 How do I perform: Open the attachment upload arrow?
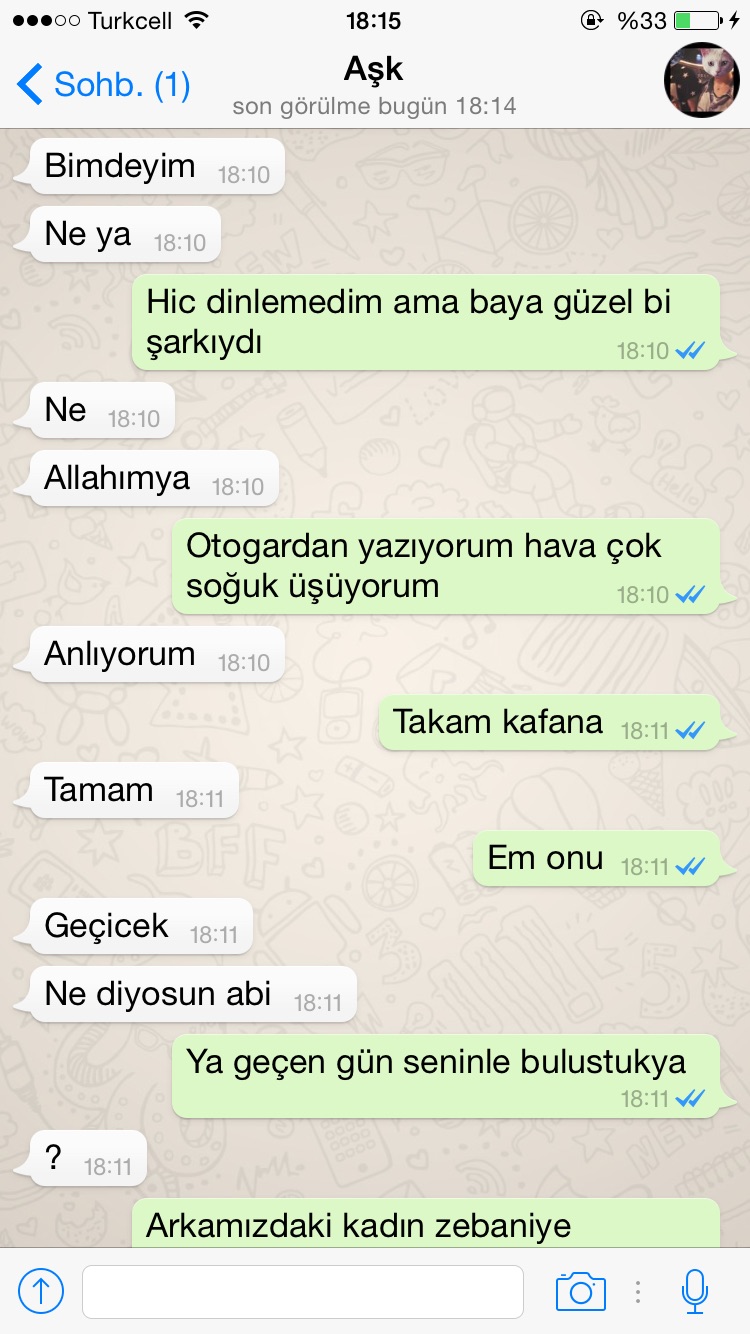pos(42,1291)
